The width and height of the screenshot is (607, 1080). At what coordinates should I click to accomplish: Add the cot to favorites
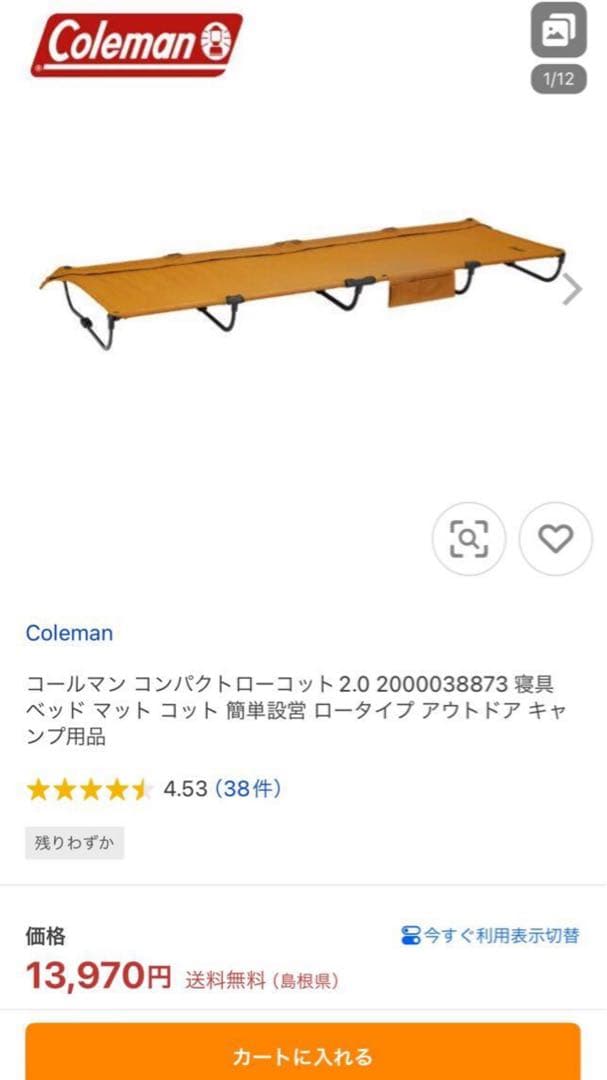pos(555,539)
